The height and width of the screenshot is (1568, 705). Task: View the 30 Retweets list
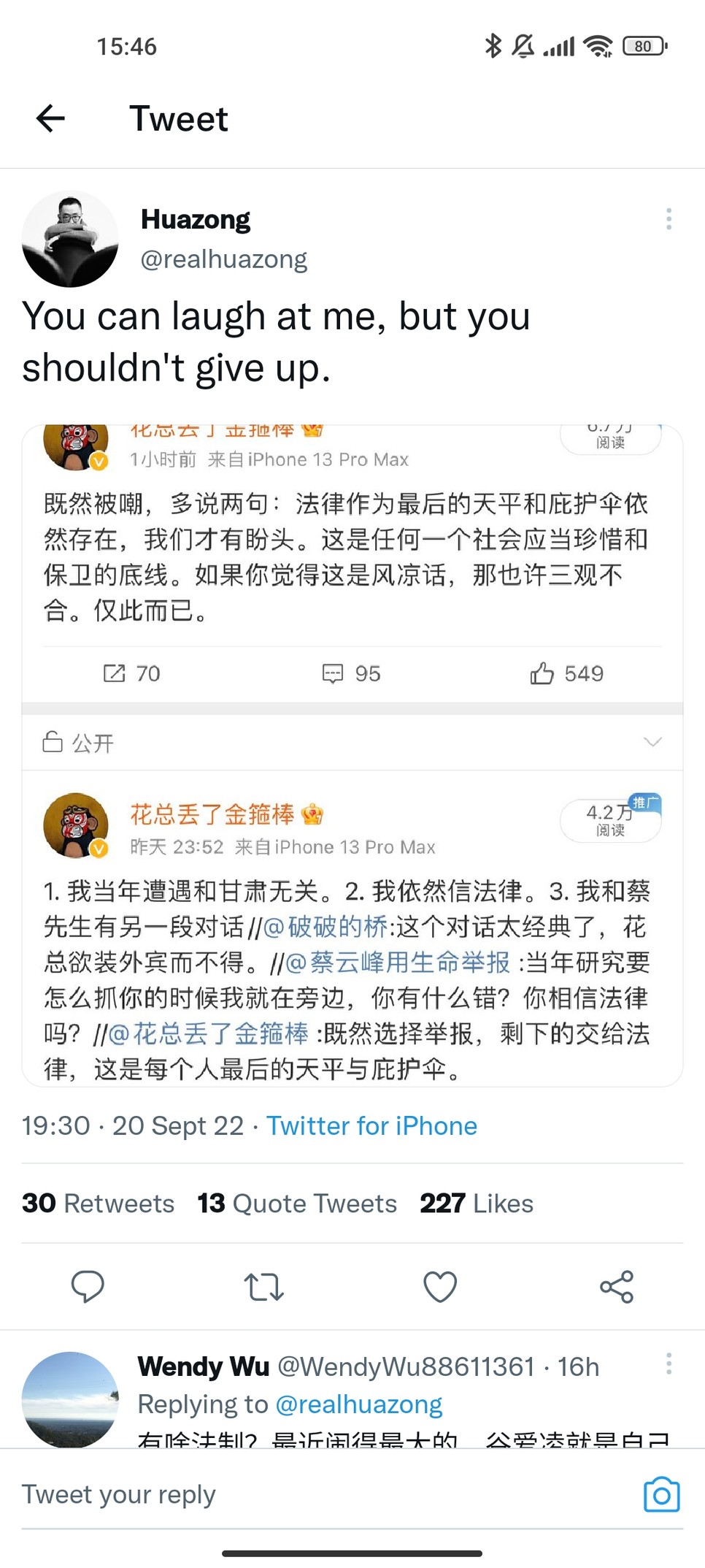99,1203
